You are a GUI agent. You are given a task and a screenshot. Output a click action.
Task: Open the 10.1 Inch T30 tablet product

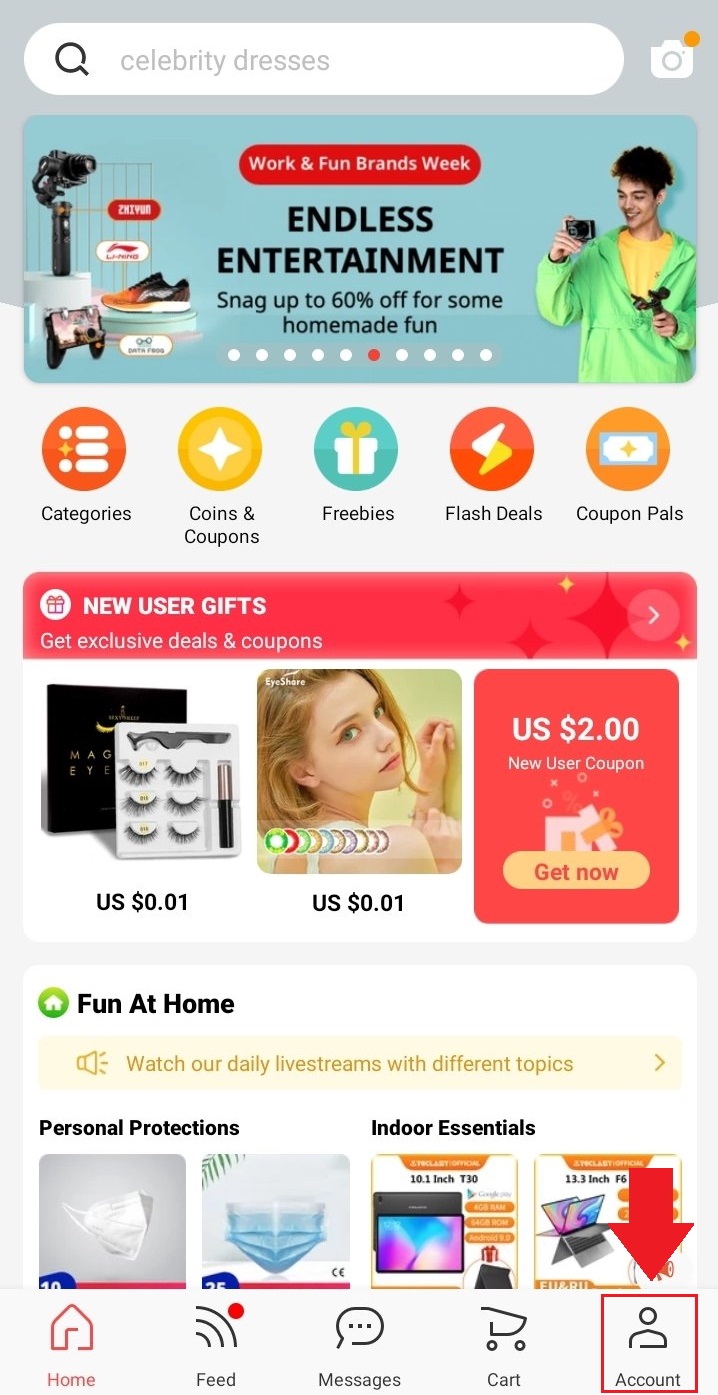444,1221
